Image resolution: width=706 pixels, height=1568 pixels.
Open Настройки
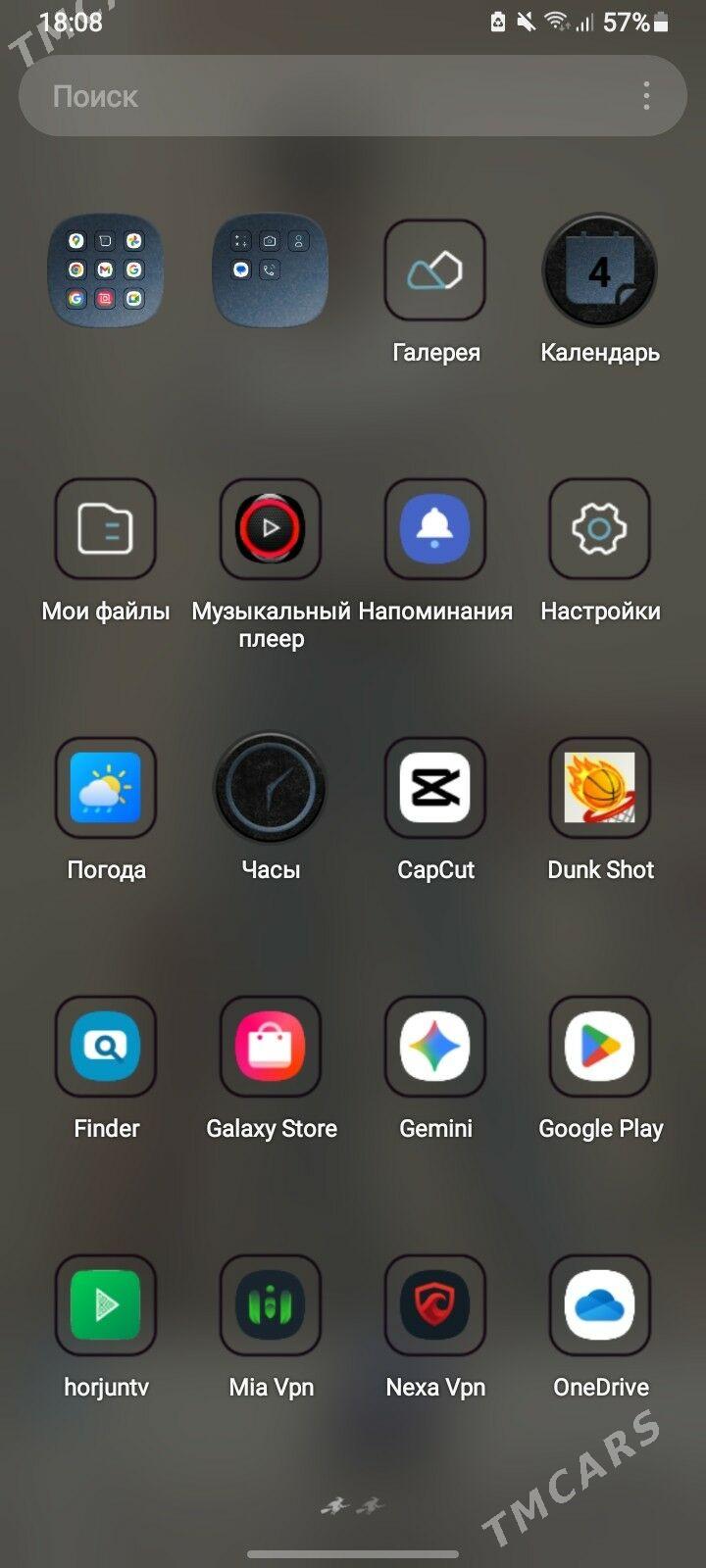point(600,529)
